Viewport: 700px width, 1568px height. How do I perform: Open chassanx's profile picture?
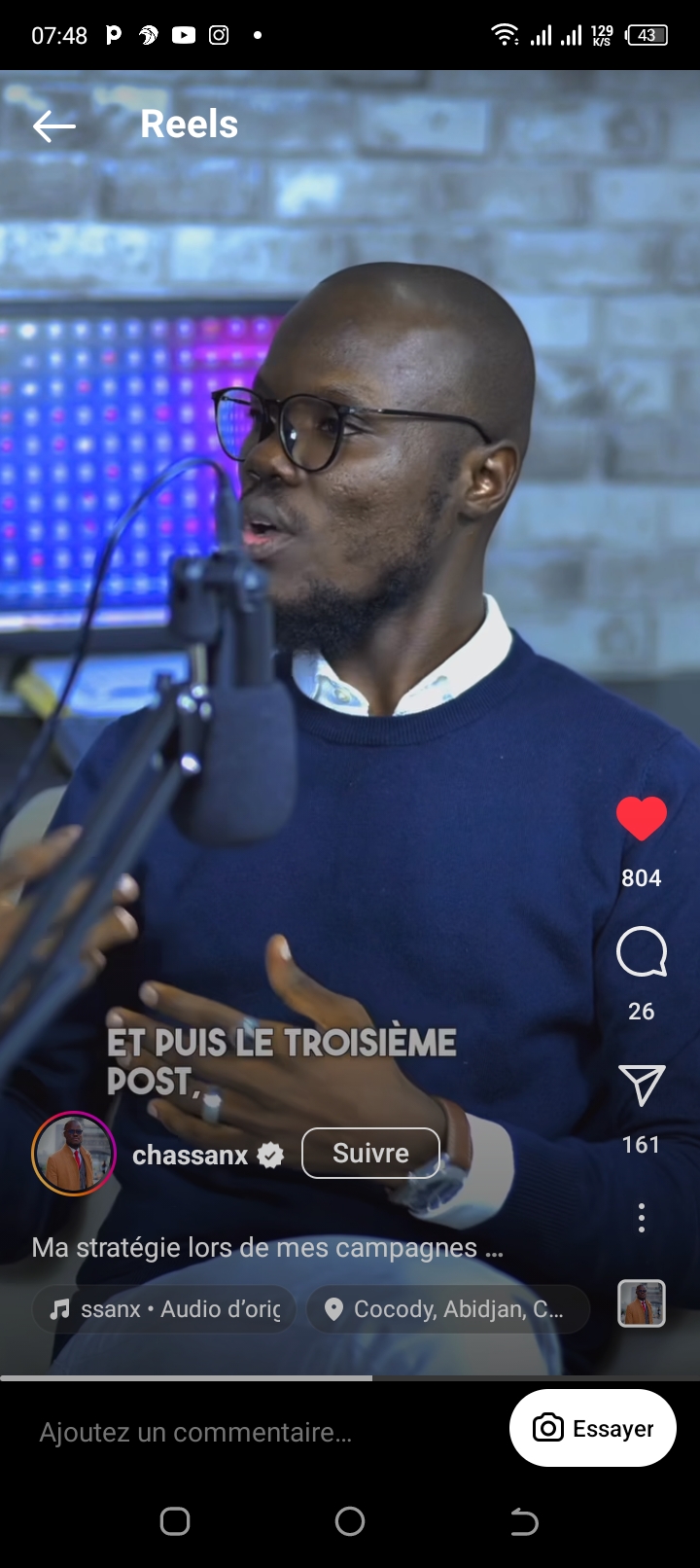point(74,1154)
